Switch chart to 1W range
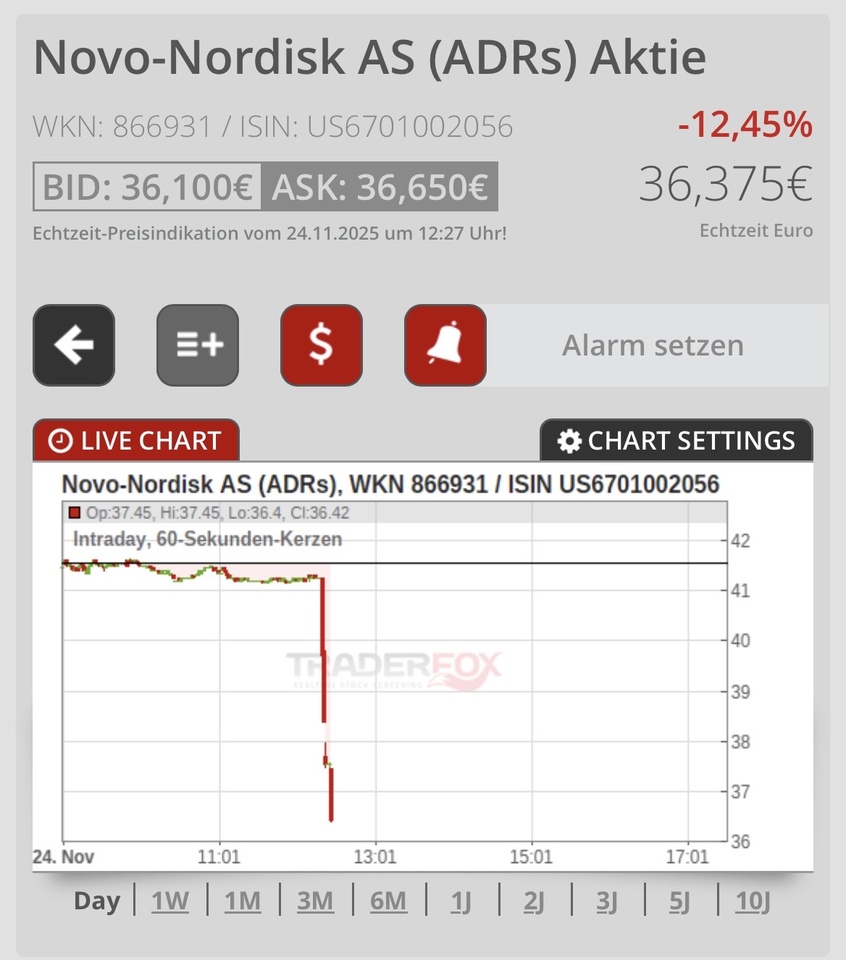Image resolution: width=846 pixels, height=960 pixels. click(170, 901)
